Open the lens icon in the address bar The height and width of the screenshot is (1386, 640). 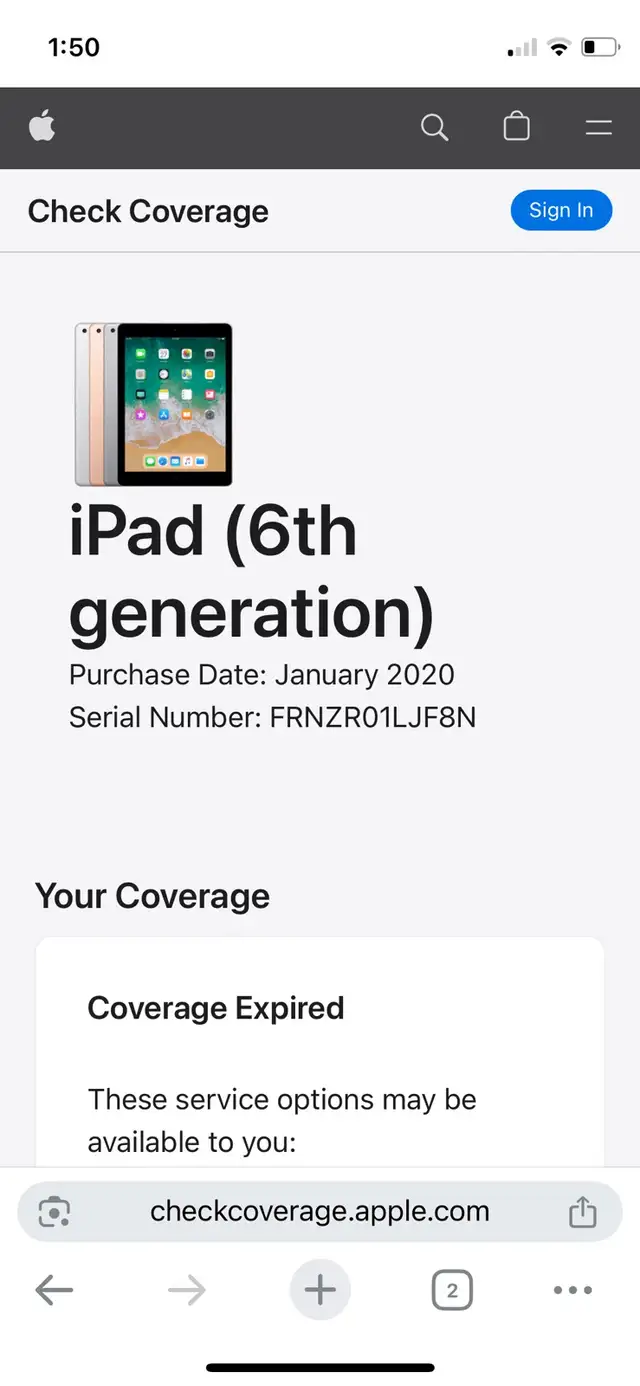point(54,1212)
